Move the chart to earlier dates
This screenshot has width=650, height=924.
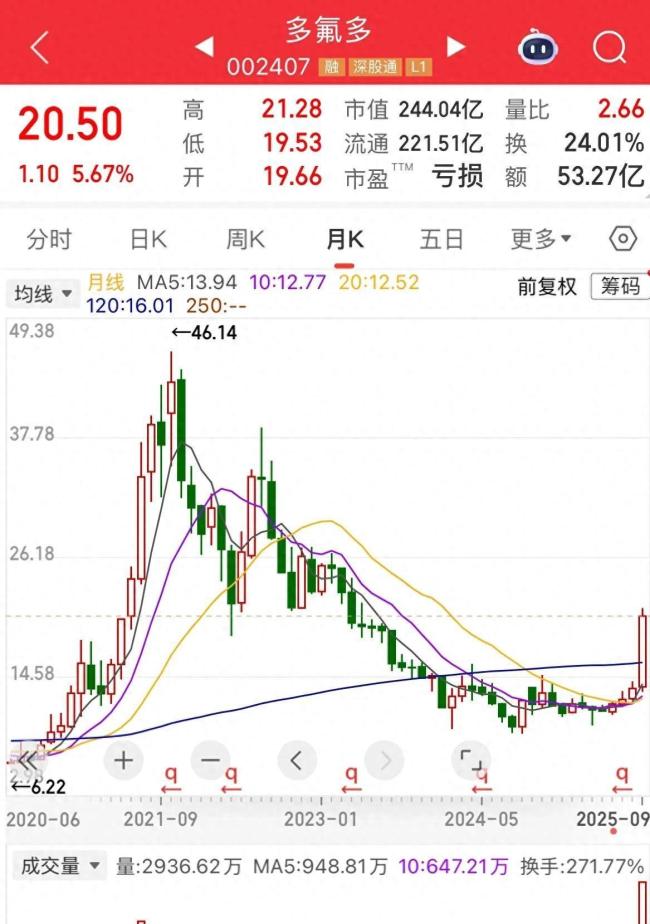(x=296, y=760)
